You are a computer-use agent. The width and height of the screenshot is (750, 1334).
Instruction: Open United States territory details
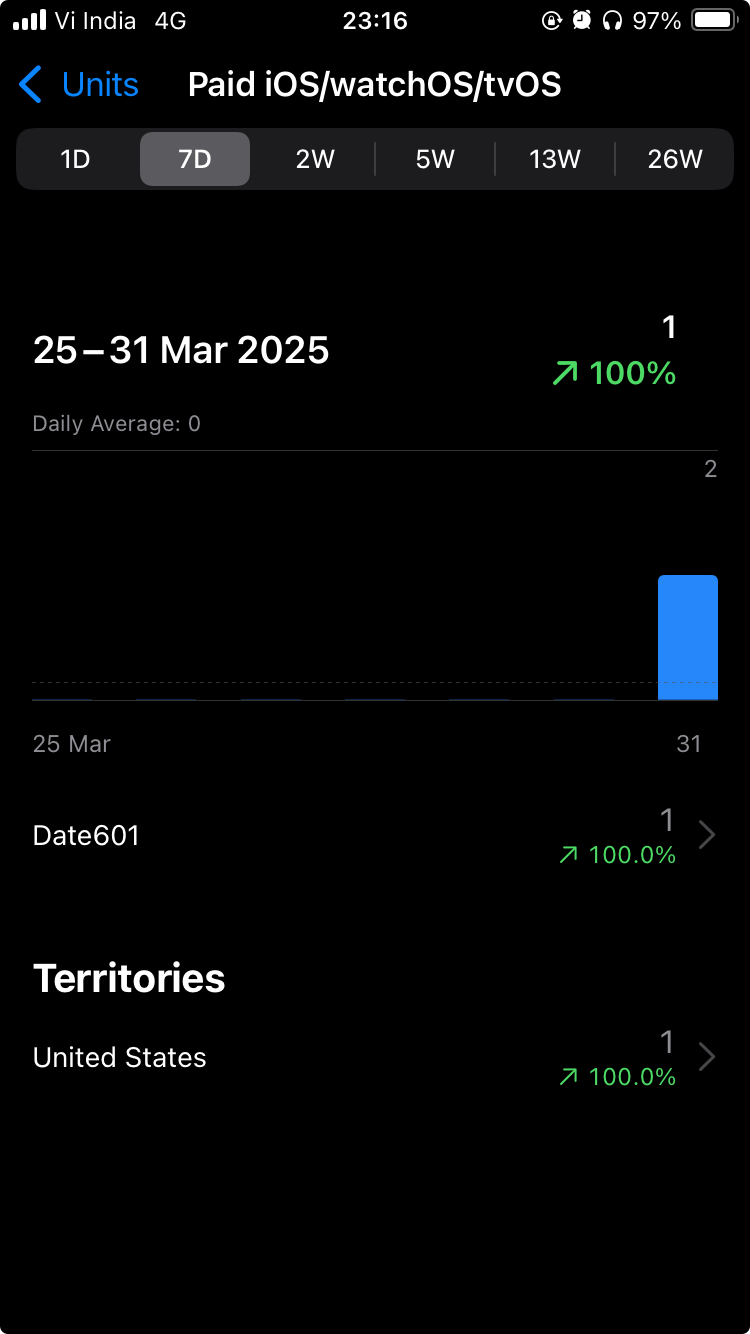[x=375, y=1058]
